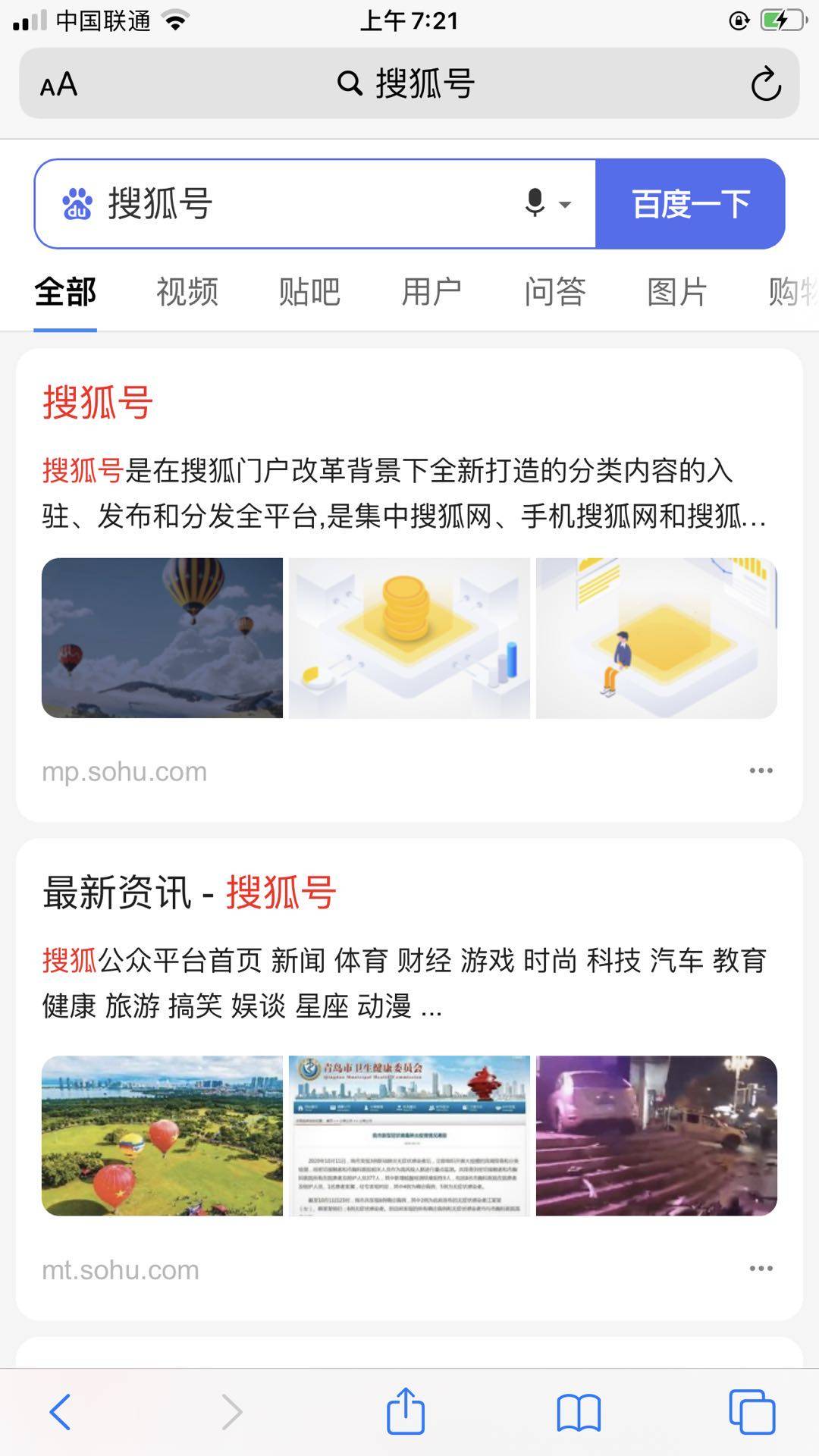Open more options for the mt.sohu.com result
819x1456 pixels.
[761, 1268]
